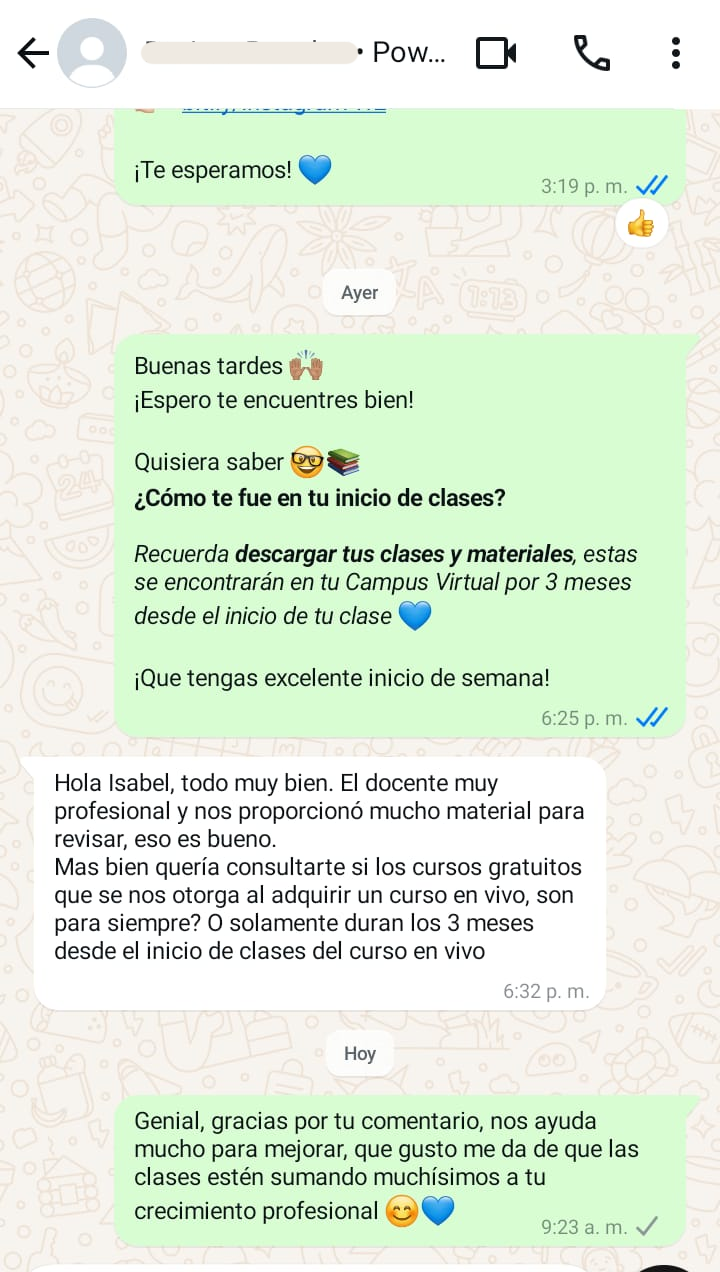Open the contact's profile picture
This screenshot has width=720, height=1272.
point(92,53)
